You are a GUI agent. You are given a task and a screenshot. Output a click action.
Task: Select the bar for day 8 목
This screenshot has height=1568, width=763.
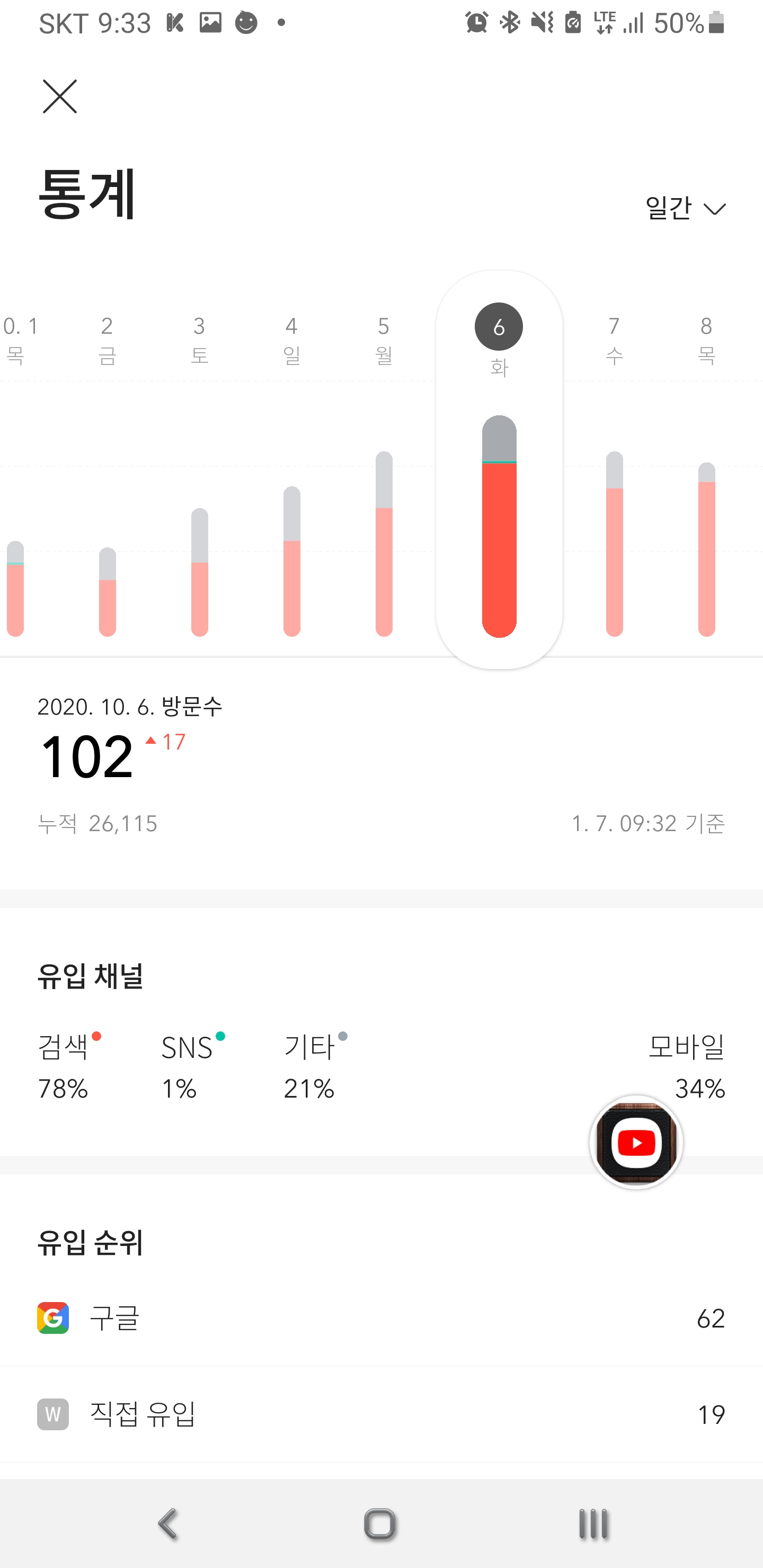point(706,549)
